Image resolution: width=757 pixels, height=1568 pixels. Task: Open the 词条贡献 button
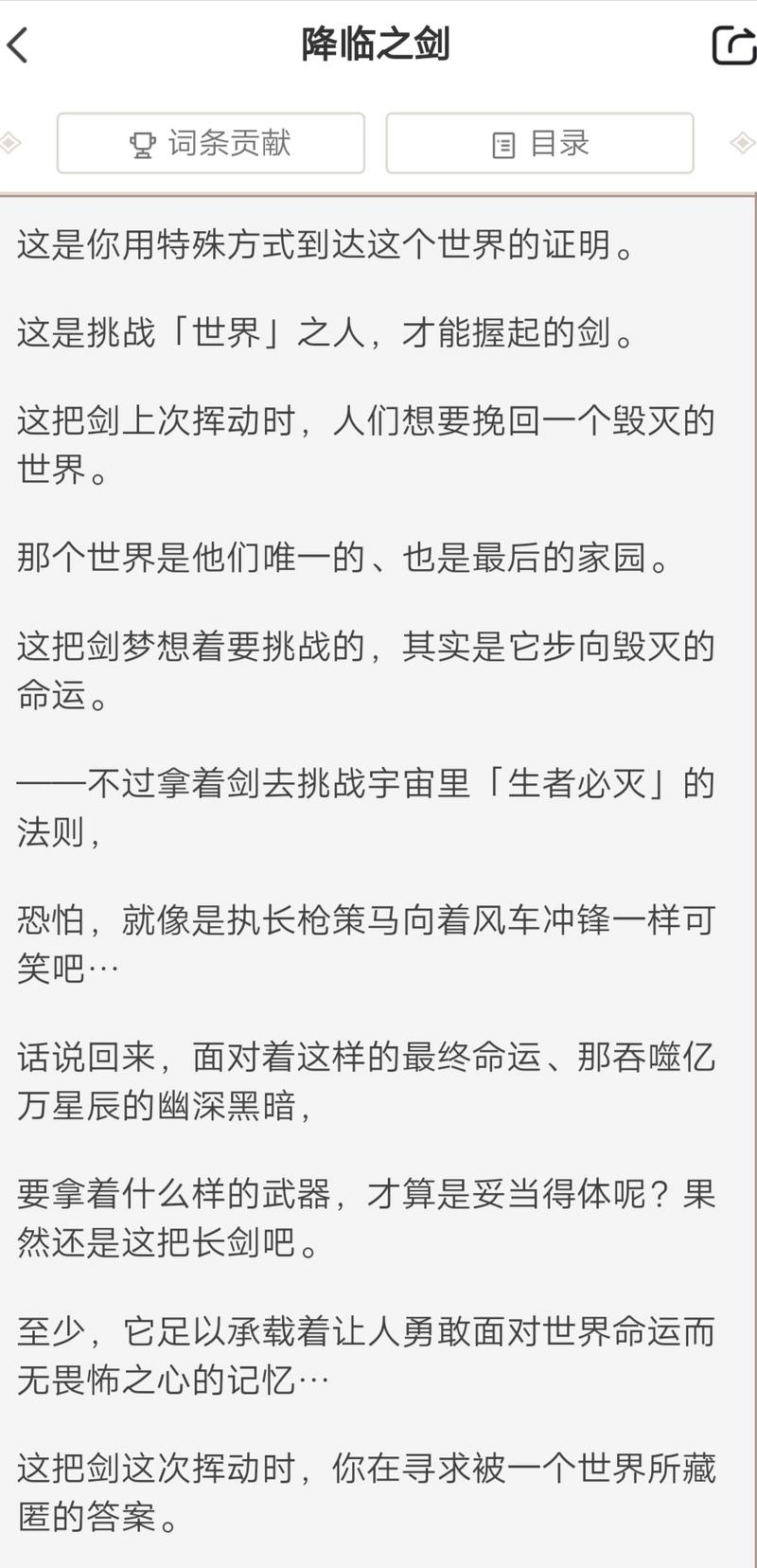[211, 143]
